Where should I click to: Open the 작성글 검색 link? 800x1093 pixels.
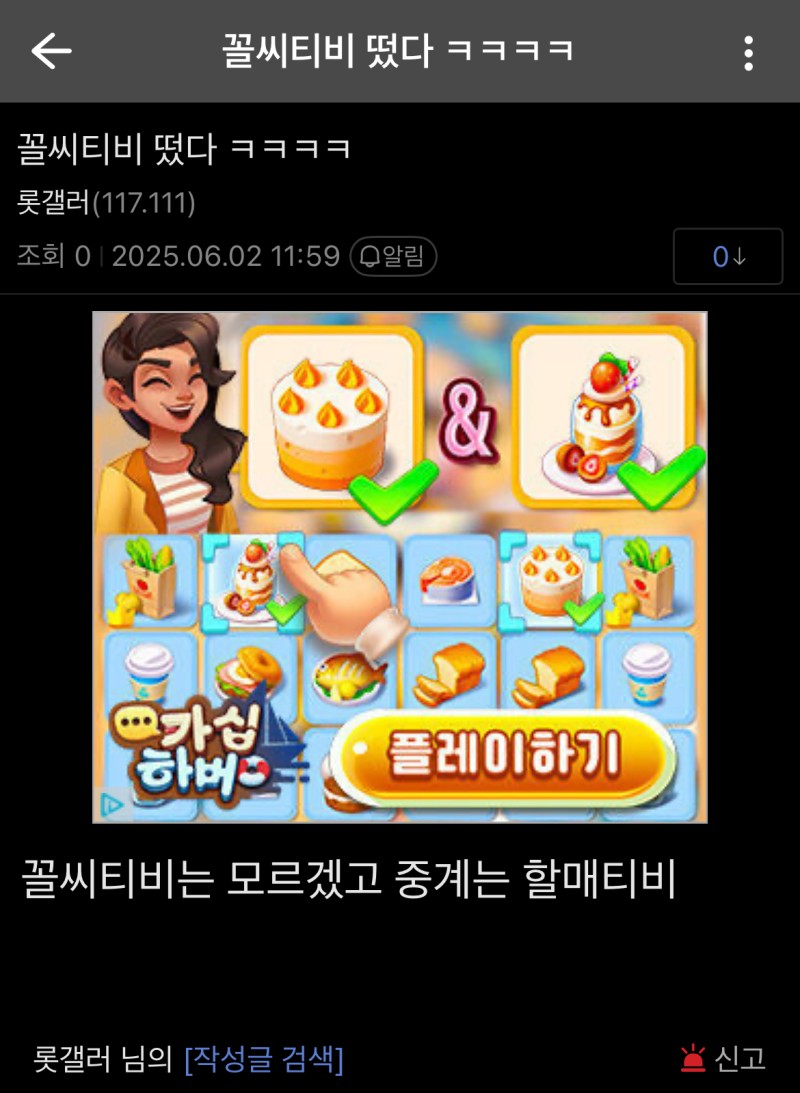click(x=264, y=1058)
